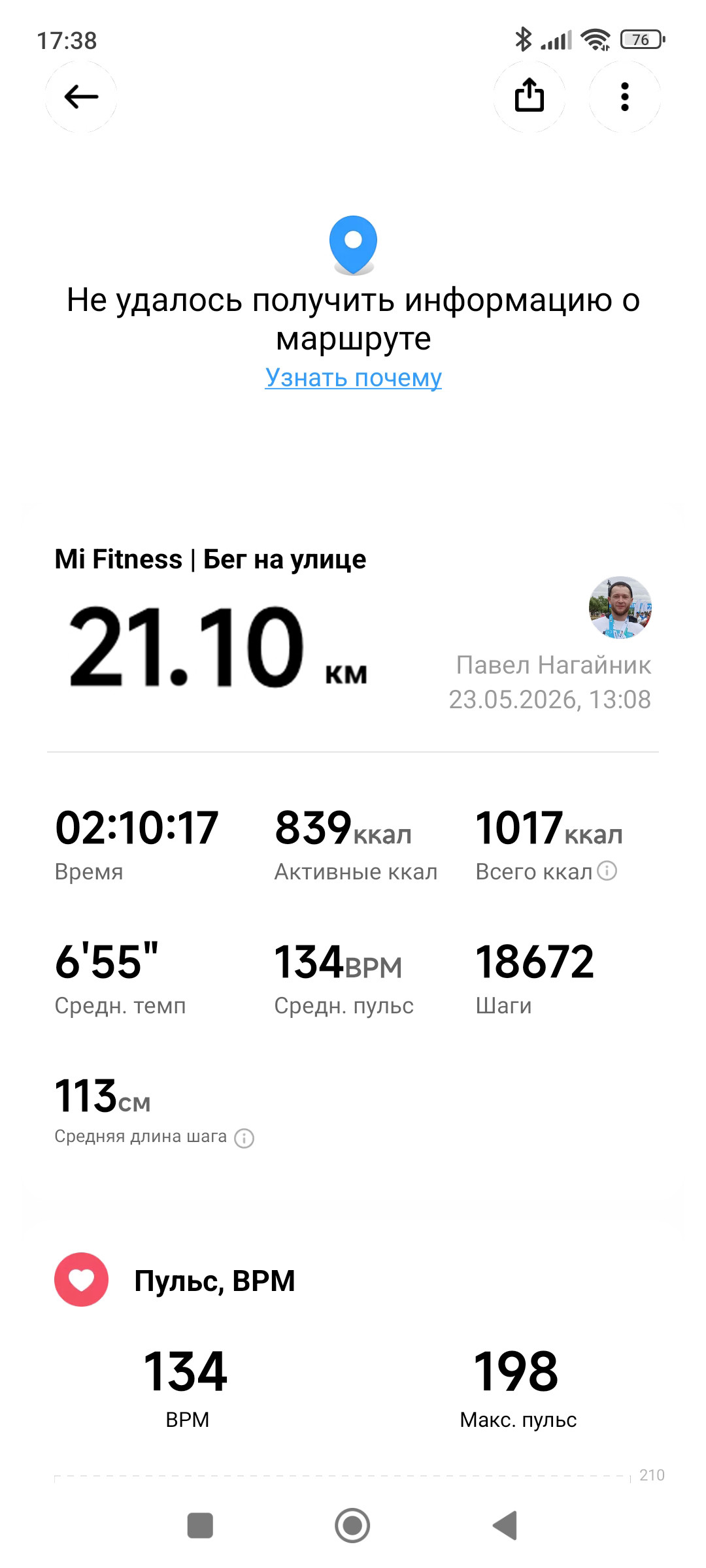Tap the system home button

[352, 1526]
